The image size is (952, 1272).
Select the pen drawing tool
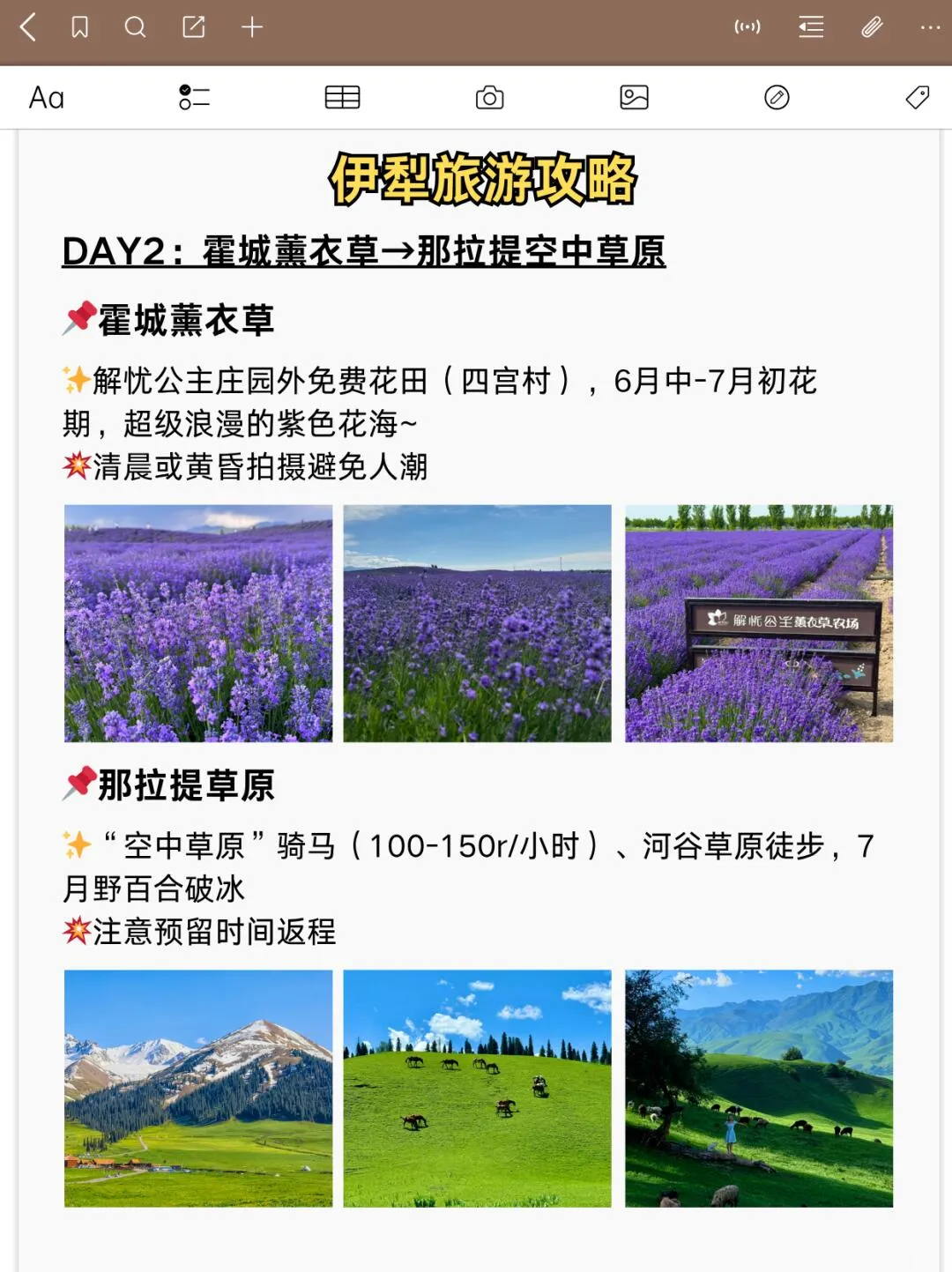777,97
